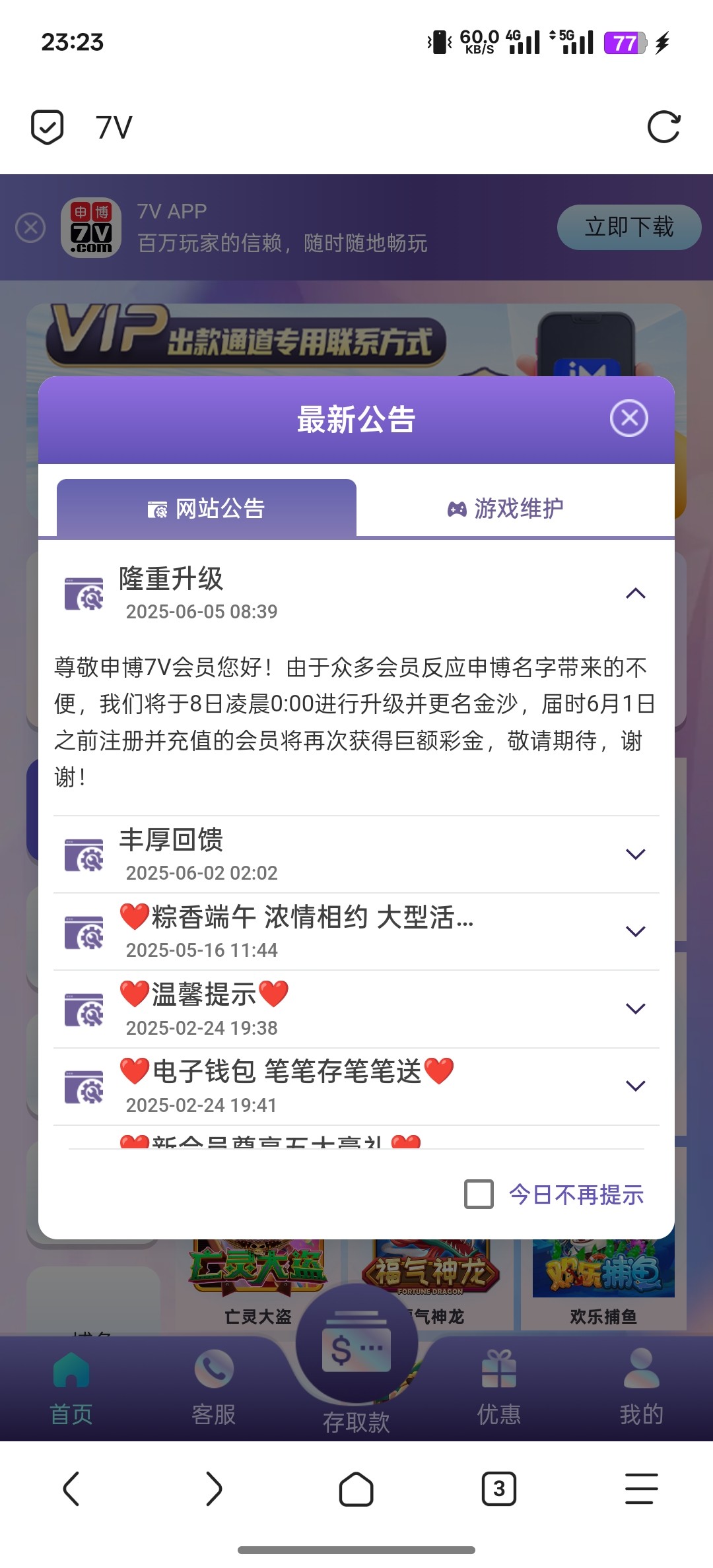This screenshot has height=1568, width=713.
Task: Open the browser home page
Action: click(x=356, y=1489)
